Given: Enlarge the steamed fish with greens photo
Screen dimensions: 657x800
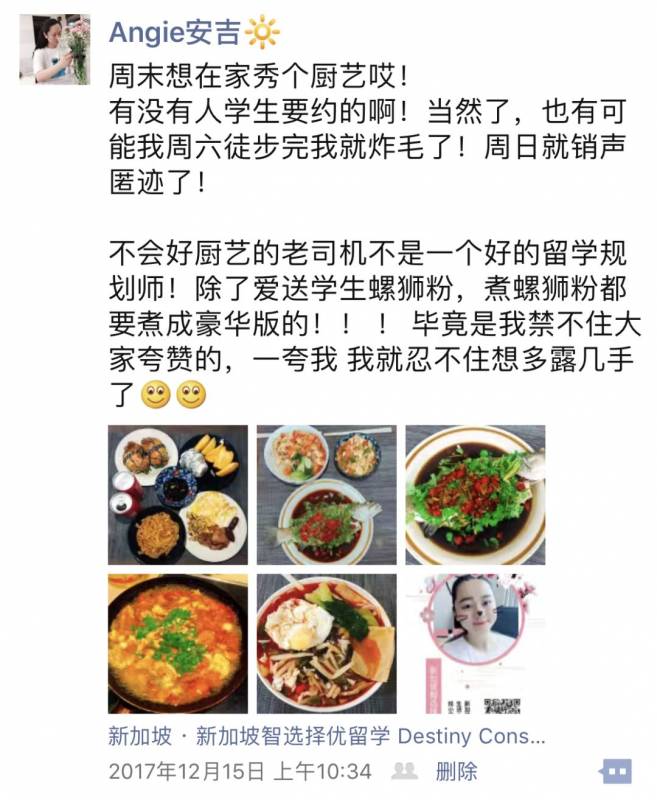Looking at the screenshot, I should 474,494.
